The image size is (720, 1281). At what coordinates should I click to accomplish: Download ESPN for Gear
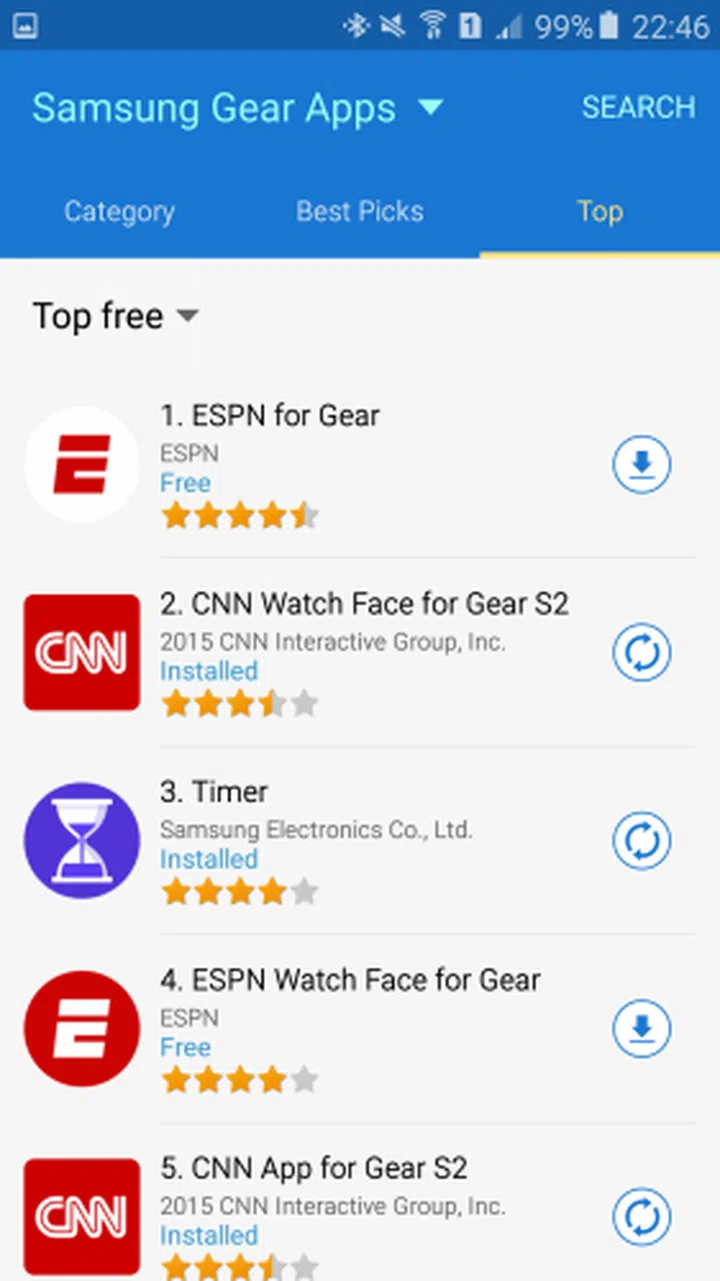tap(641, 465)
